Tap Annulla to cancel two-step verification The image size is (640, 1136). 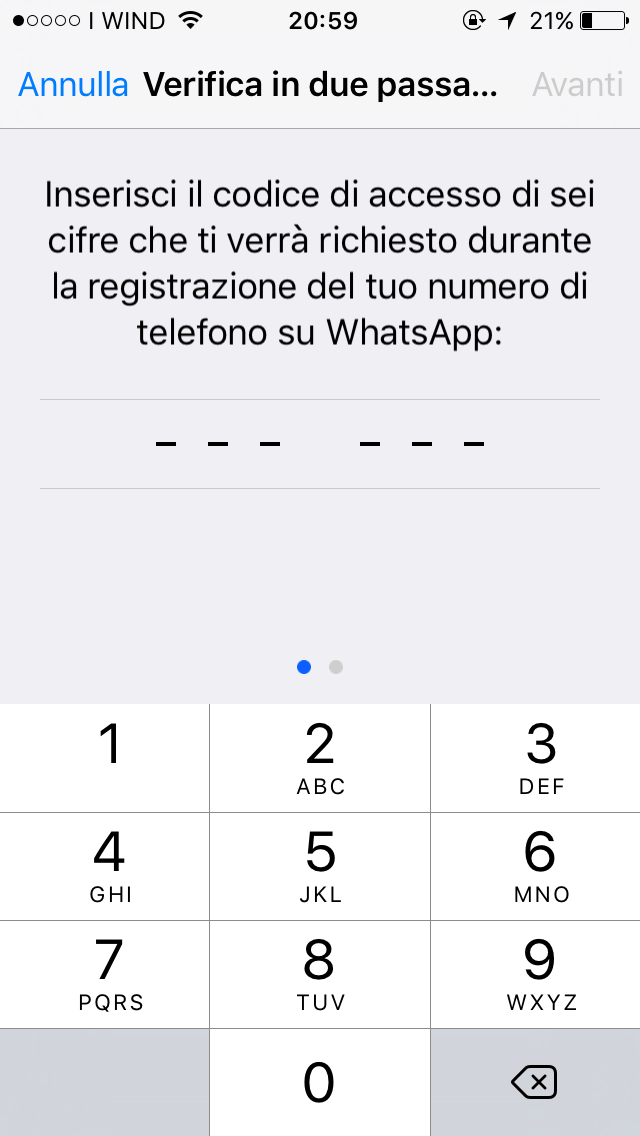(x=73, y=85)
